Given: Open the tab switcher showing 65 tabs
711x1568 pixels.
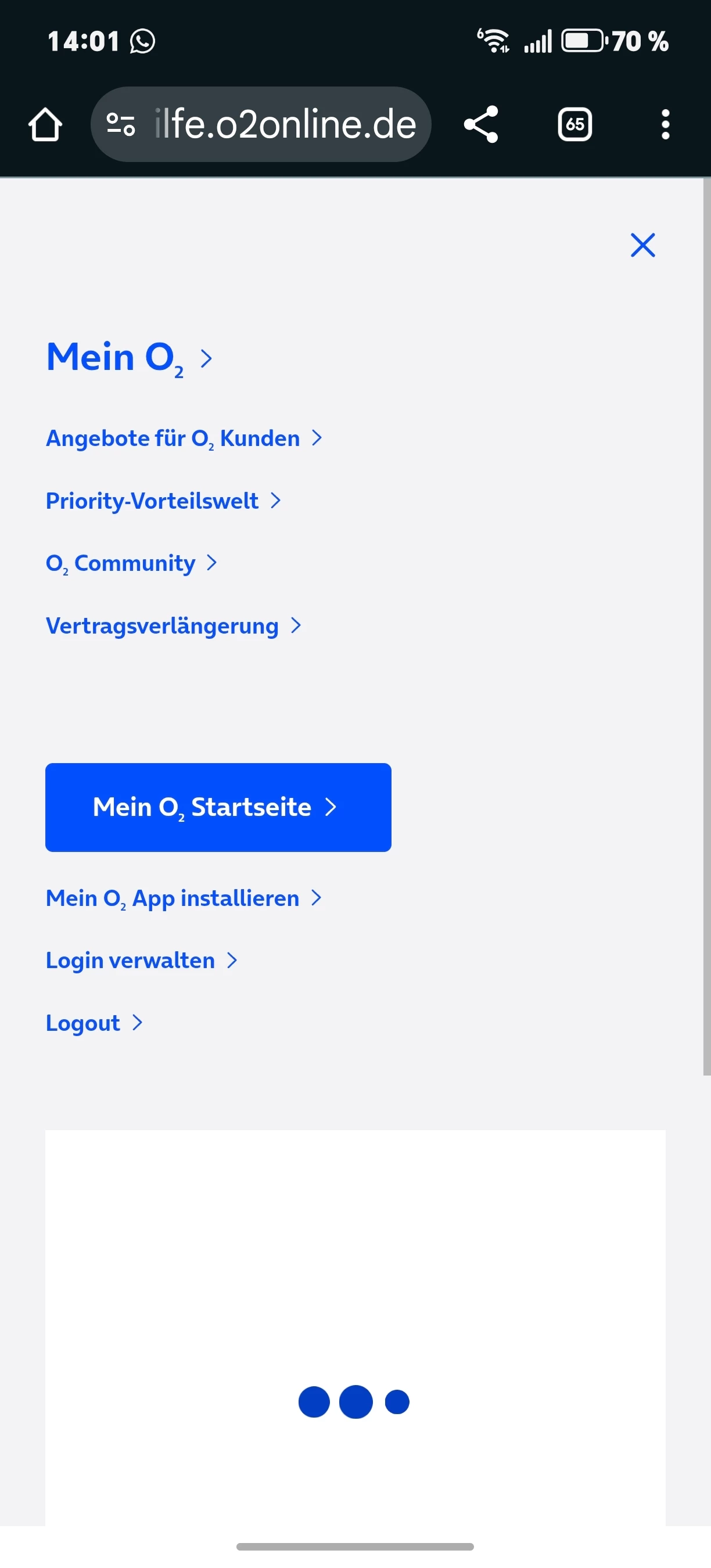Looking at the screenshot, I should (x=574, y=125).
